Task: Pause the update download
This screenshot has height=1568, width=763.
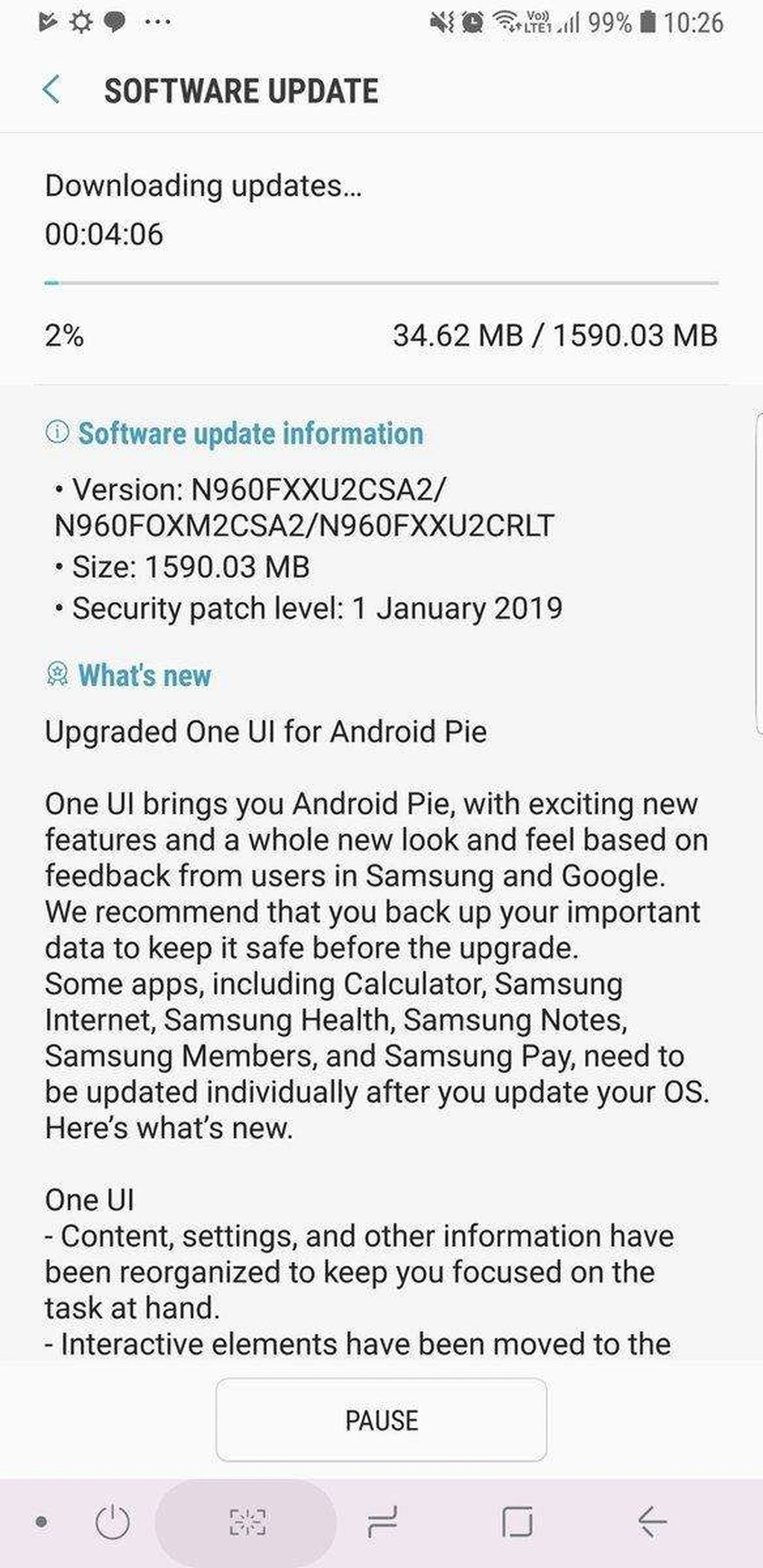Action: click(381, 1420)
